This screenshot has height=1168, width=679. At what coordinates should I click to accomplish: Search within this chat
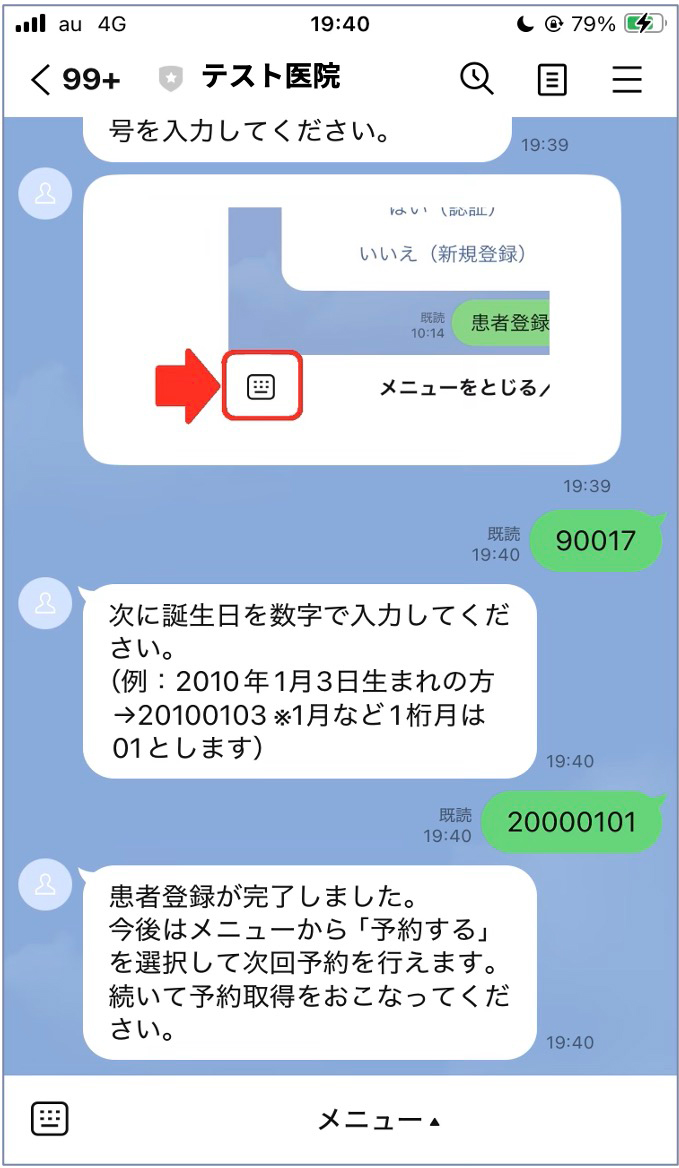pyautogui.click(x=477, y=80)
